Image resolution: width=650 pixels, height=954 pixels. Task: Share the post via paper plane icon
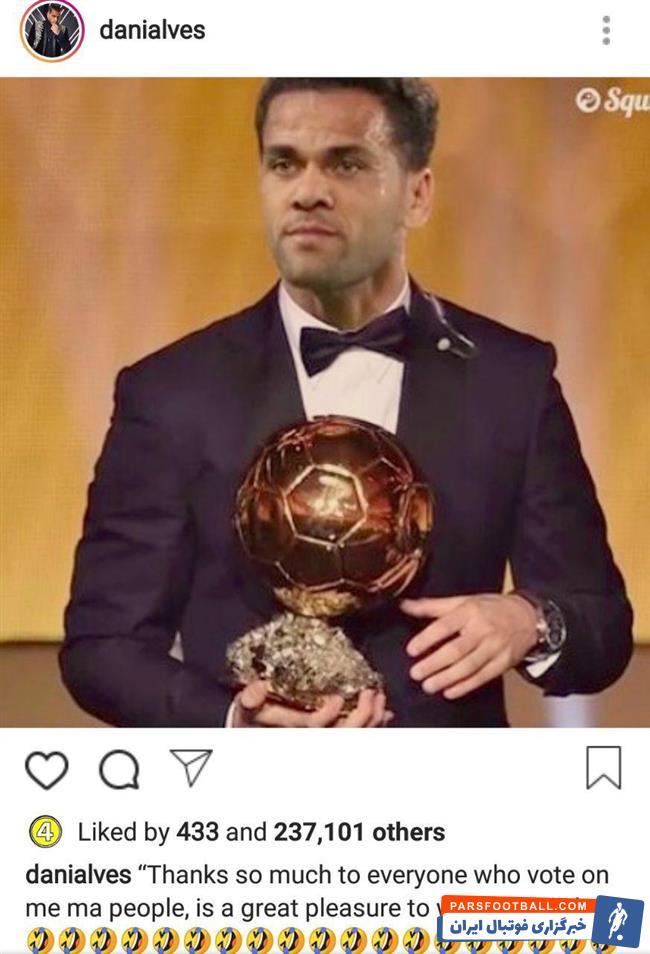191,768
